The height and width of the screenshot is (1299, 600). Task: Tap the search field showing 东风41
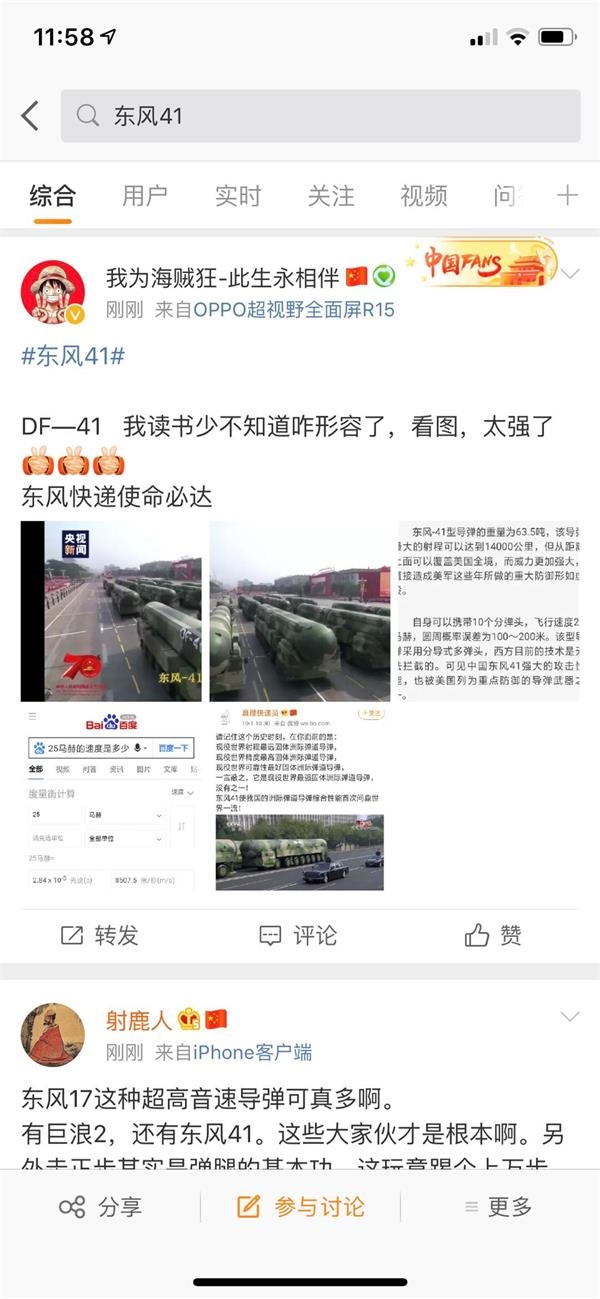tap(320, 116)
